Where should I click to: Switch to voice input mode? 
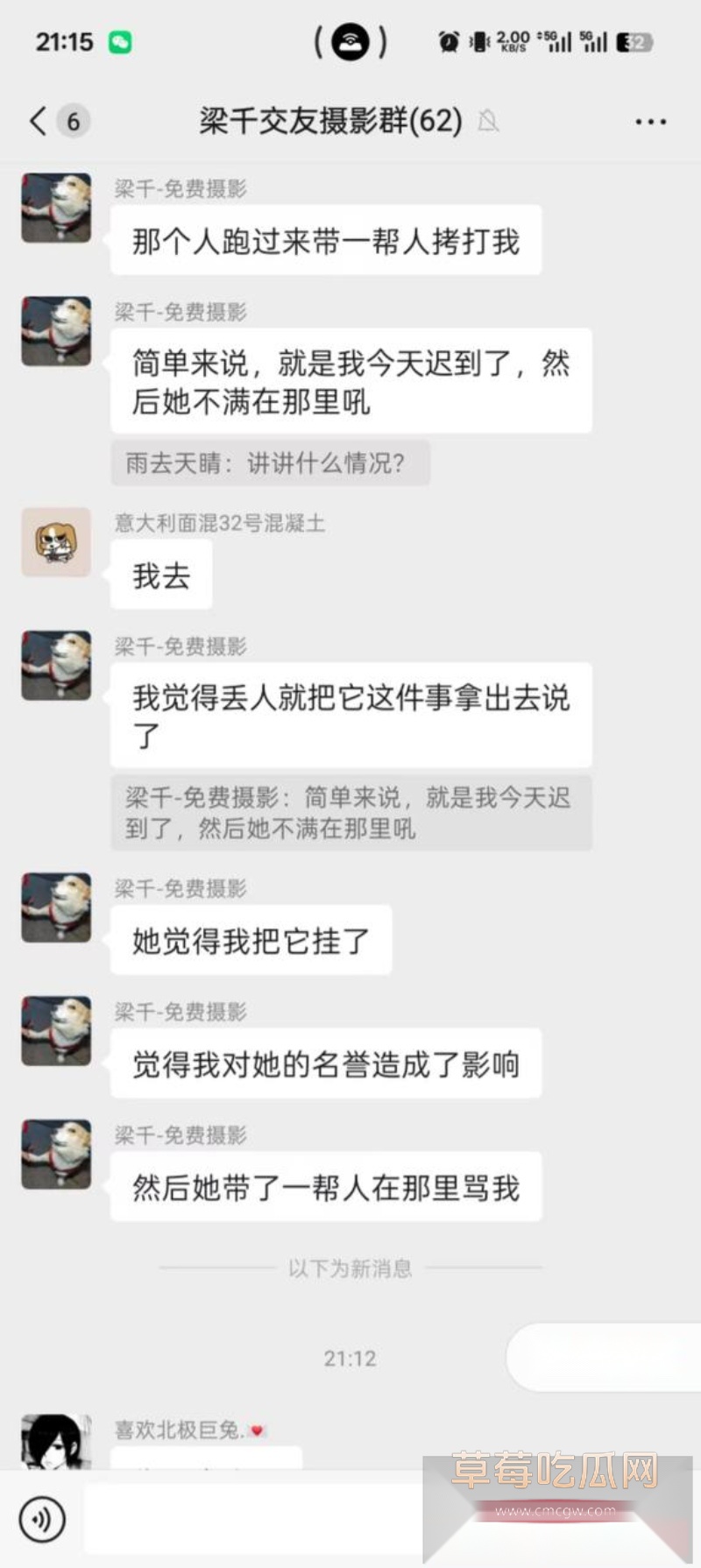(x=42, y=1518)
